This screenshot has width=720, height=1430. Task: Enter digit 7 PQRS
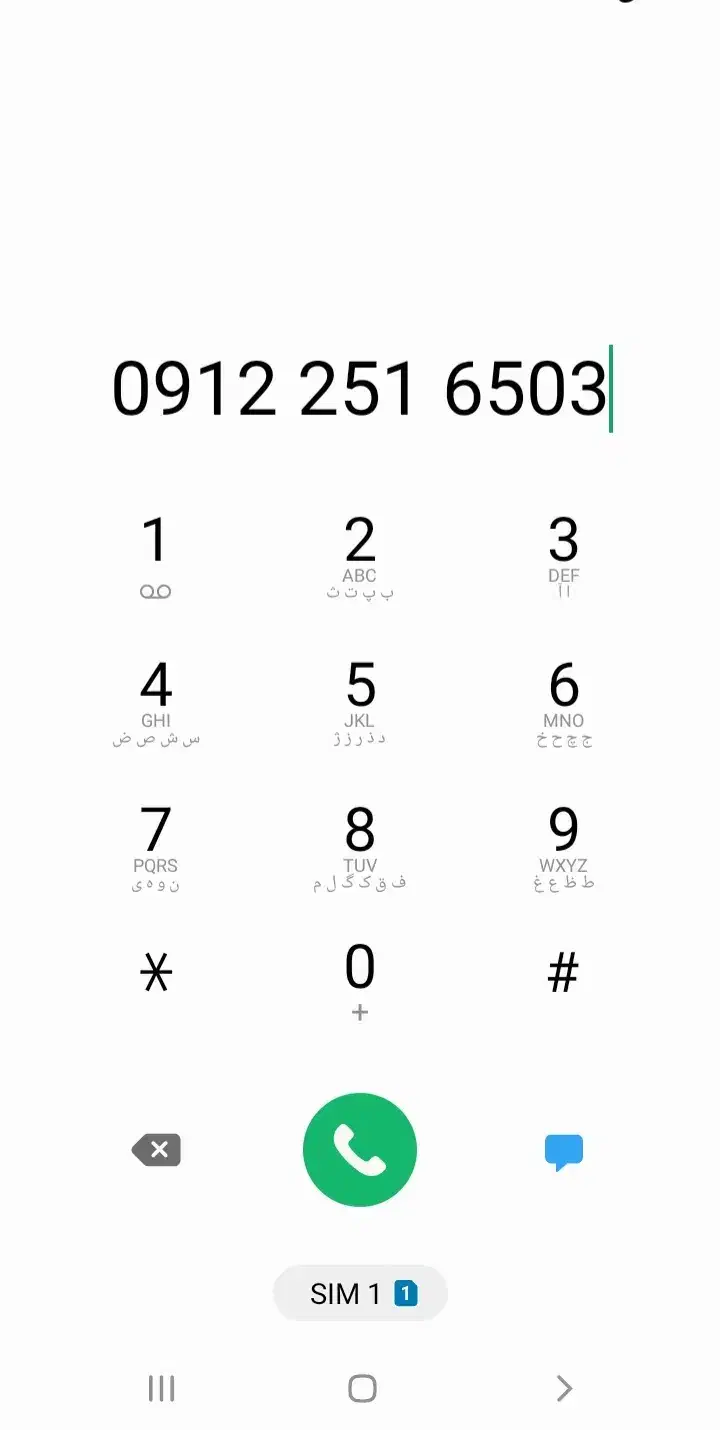pos(156,847)
